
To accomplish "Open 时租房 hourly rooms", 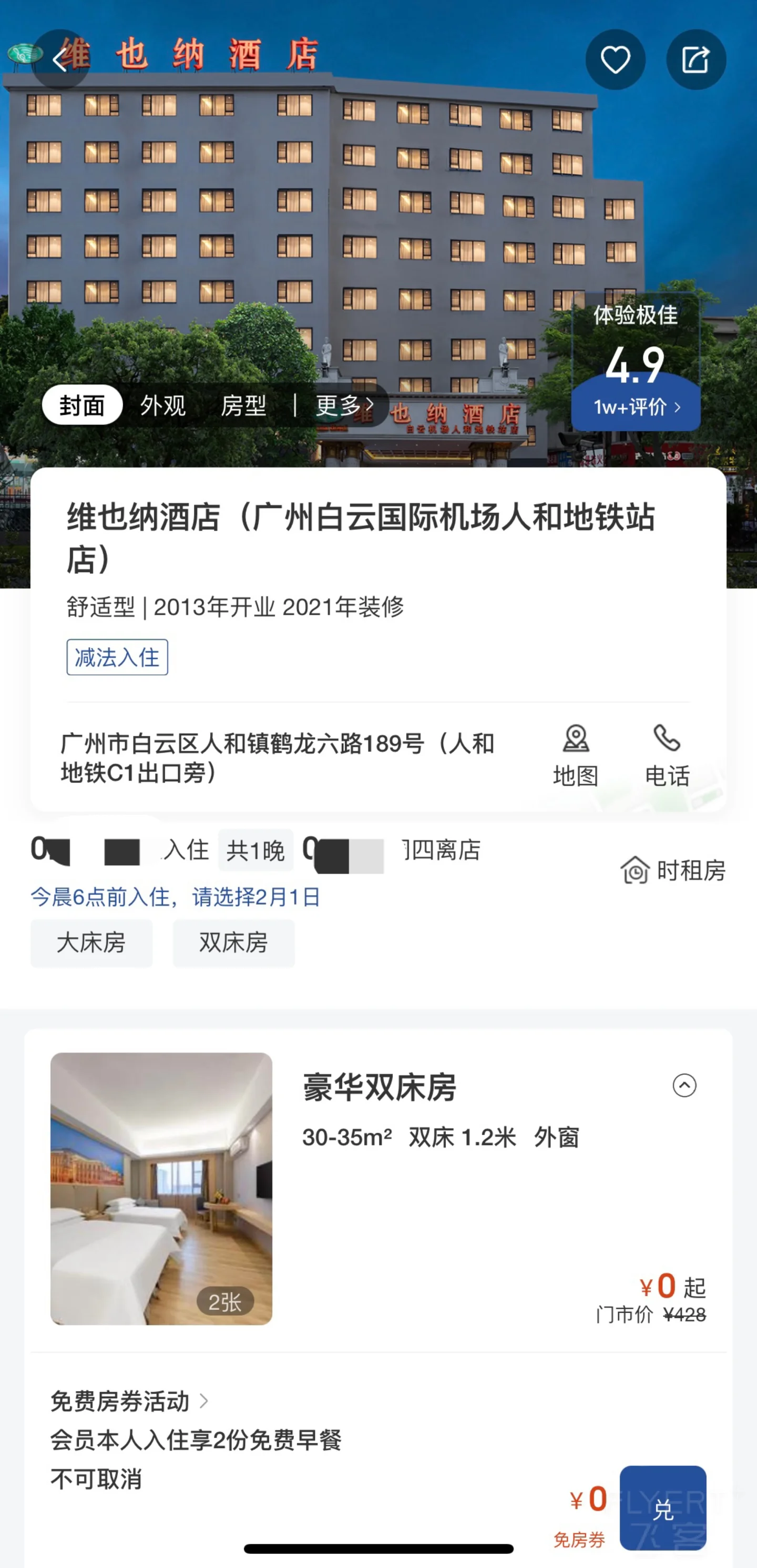I will (x=673, y=871).
